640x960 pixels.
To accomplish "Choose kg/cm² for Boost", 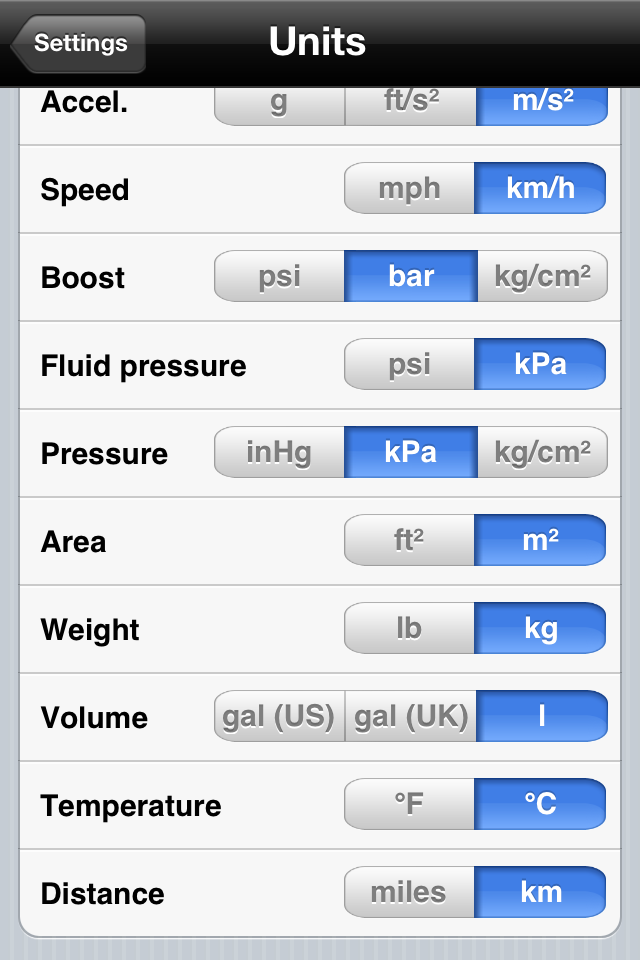I will click(x=542, y=277).
